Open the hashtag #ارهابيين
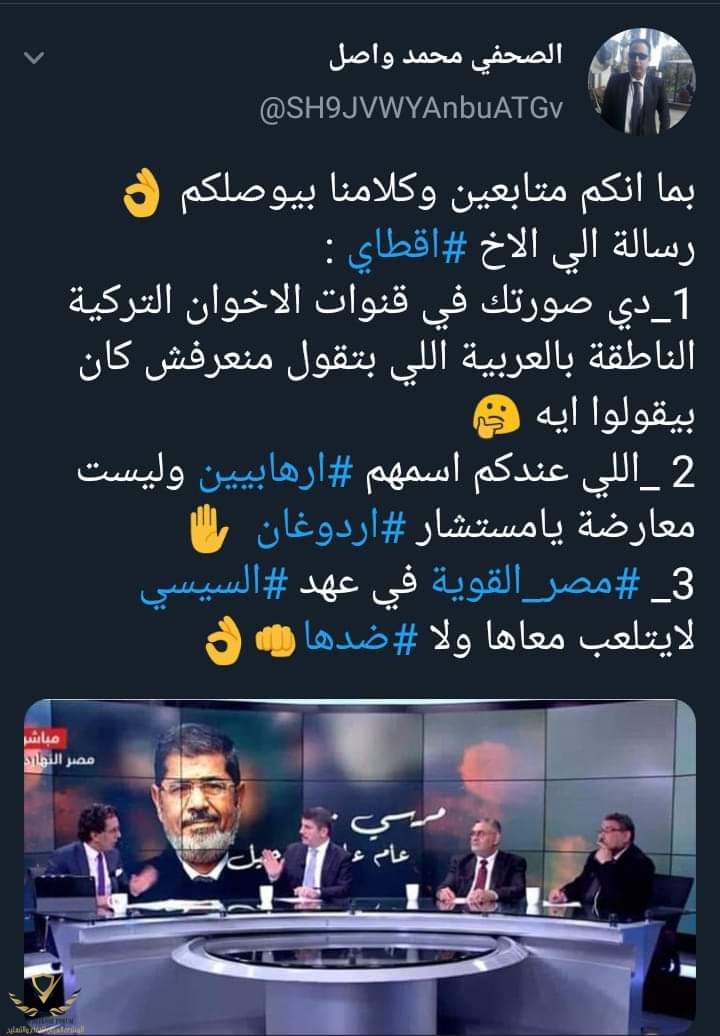Screen dimensions: 720x1036 (405, 474)
